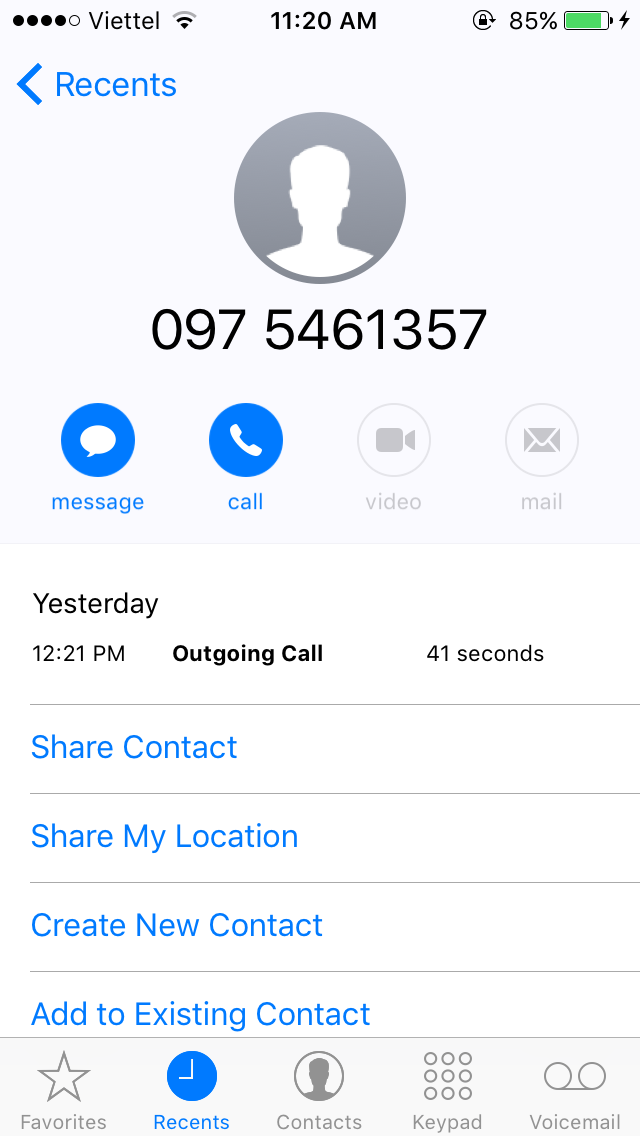
Task: Go back to Recents list
Action: [96, 85]
